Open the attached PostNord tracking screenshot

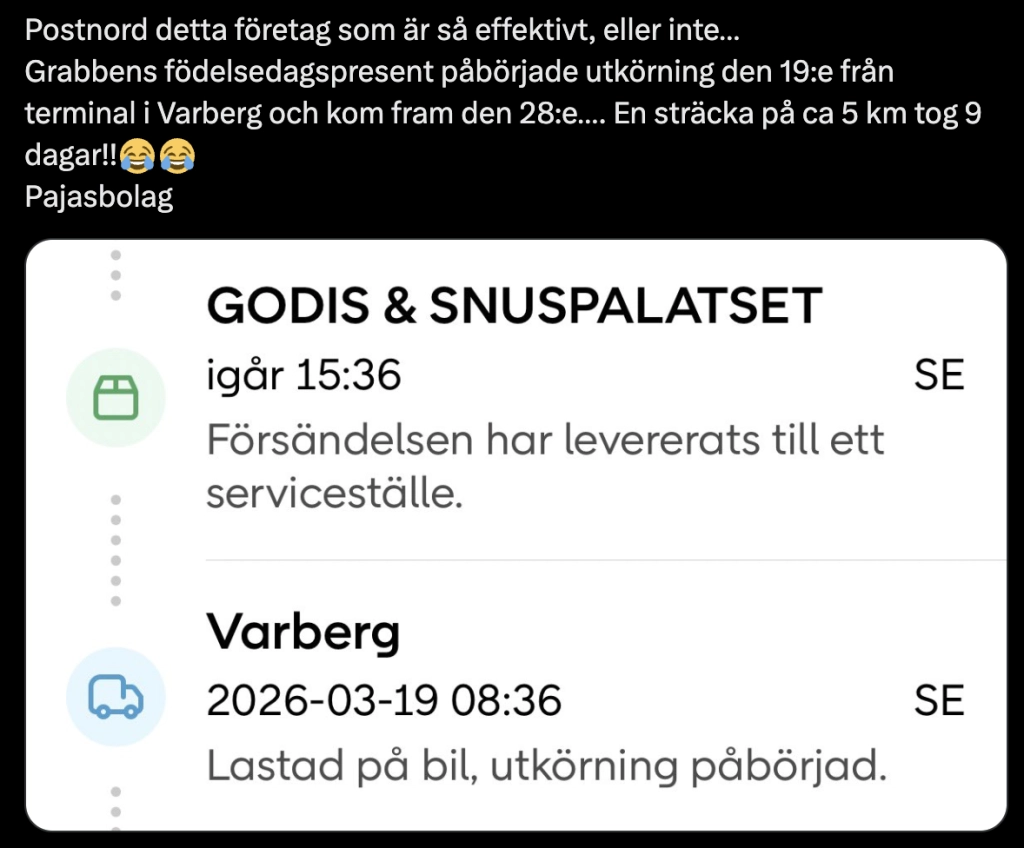click(x=515, y=535)
